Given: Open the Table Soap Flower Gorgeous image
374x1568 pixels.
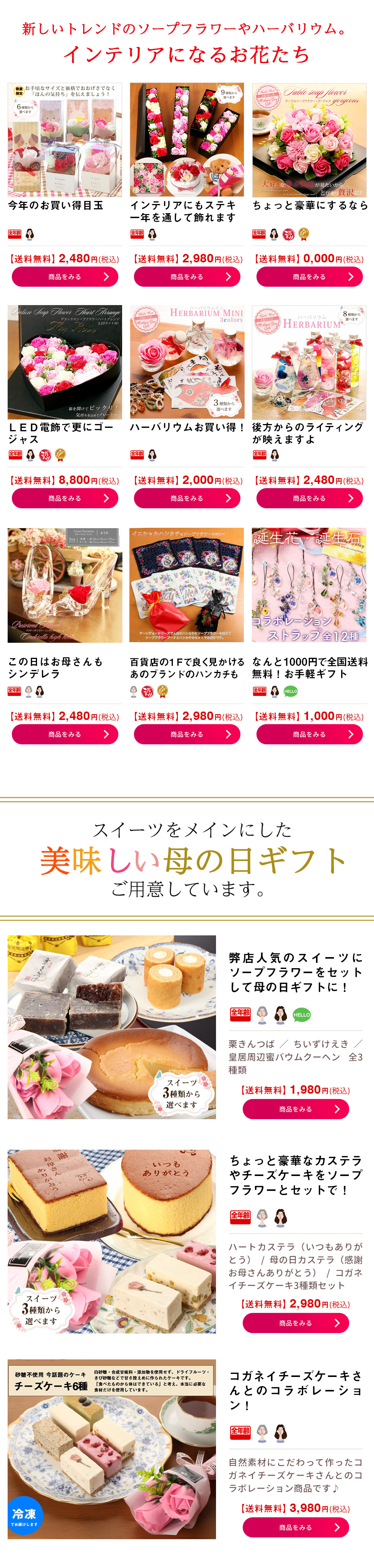Looking at the screenshot, I should click(310, 140).
